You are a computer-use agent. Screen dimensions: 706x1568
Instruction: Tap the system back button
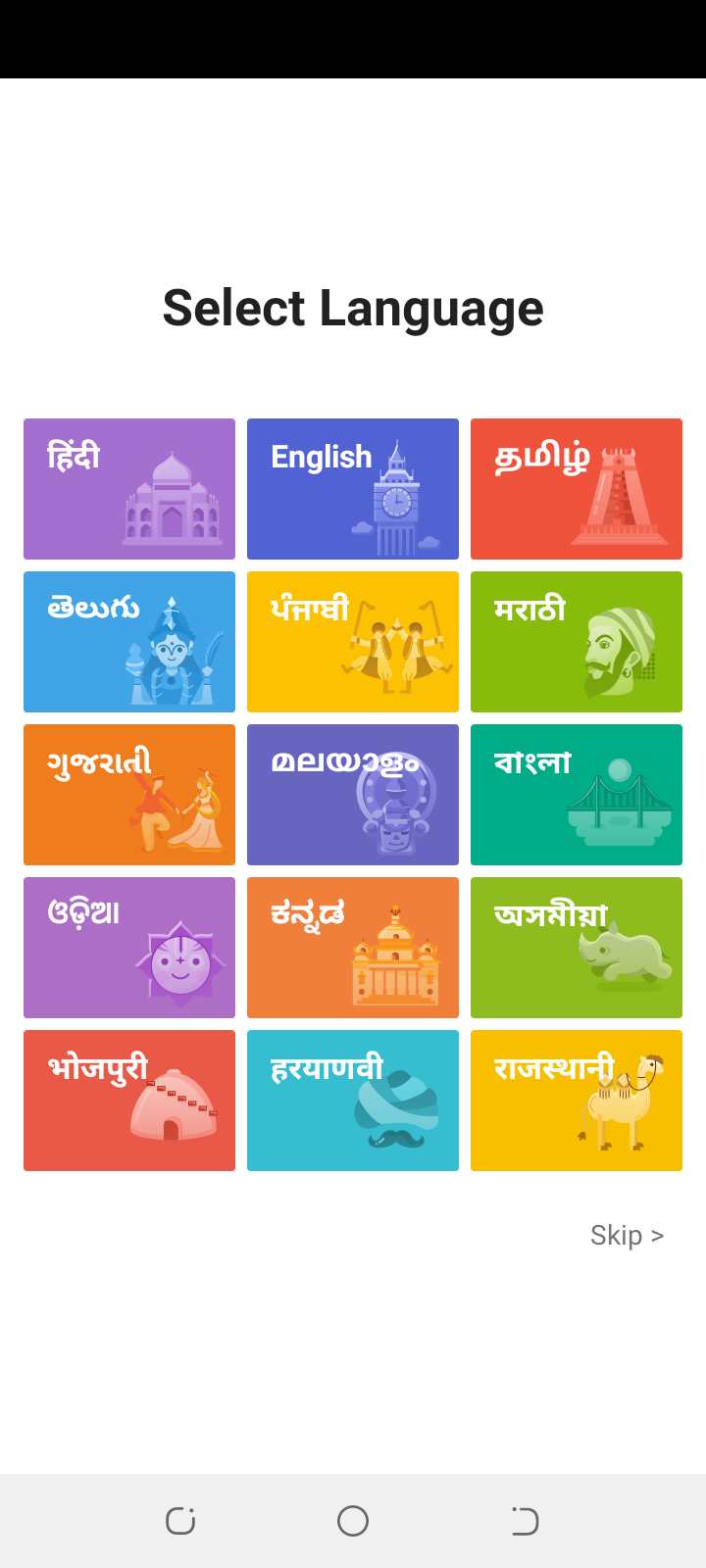click(x=525, y=1521)
